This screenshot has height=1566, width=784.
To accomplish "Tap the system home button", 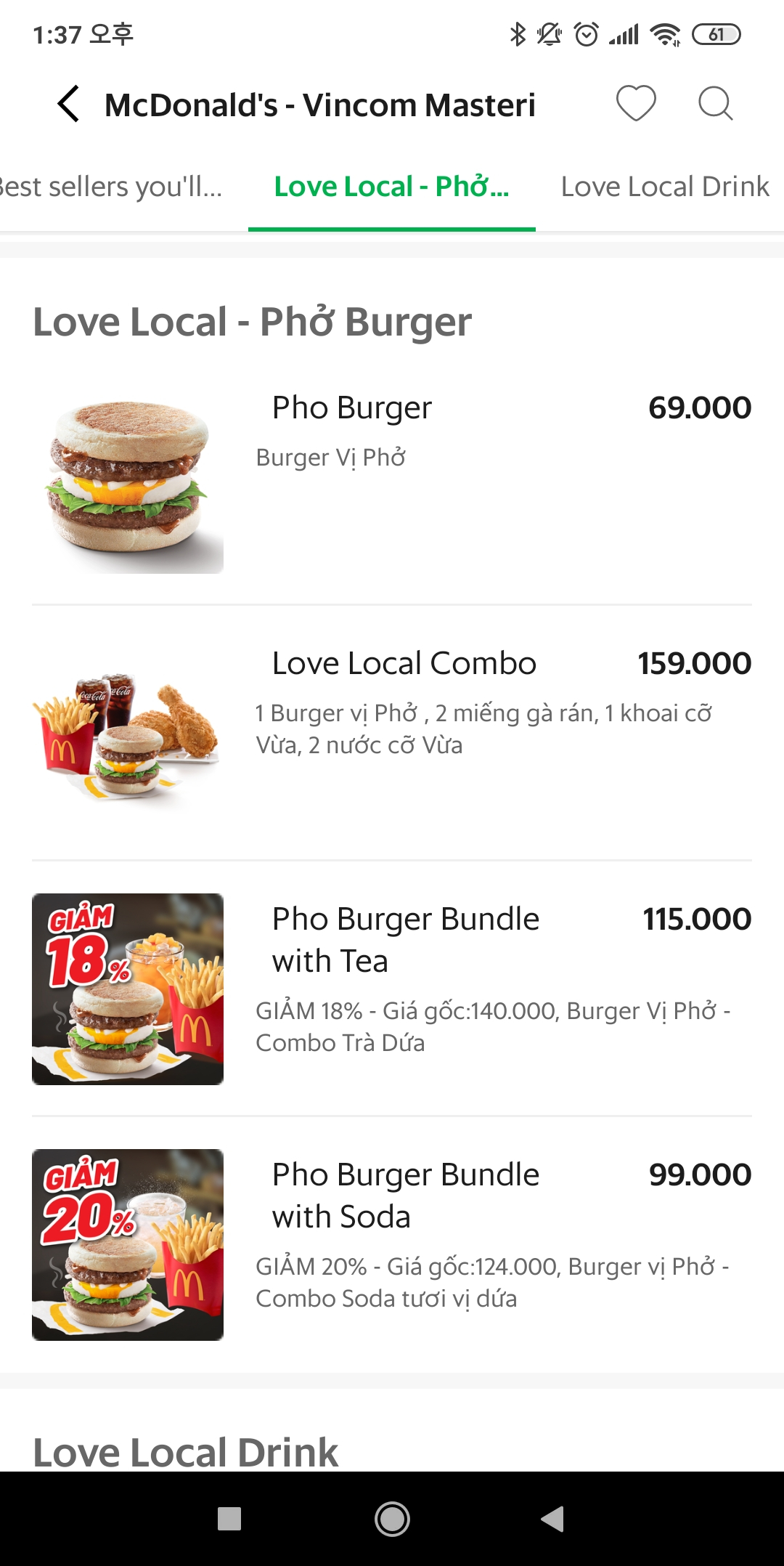I will (x=392, y=1519).
